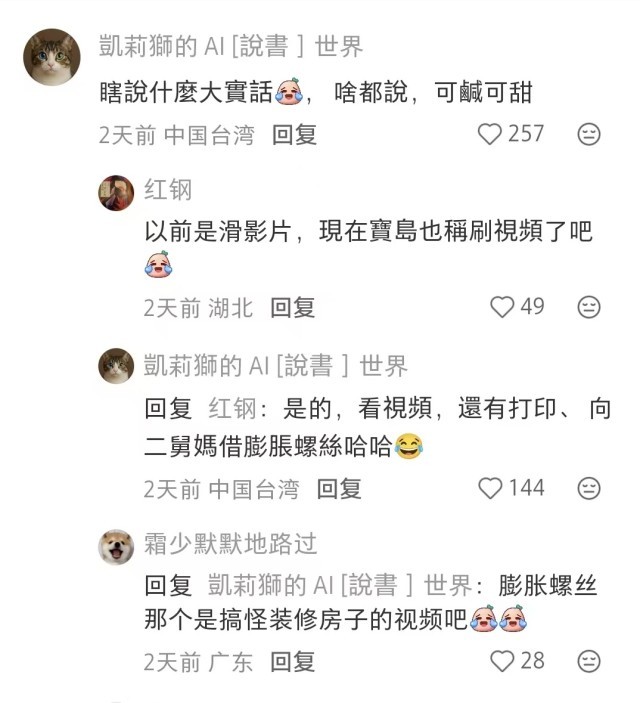Image resolution: width=640 pixels, height=703 pixels.
Task: Like the comment with 257 likes
Action: [x=490, y=134]
